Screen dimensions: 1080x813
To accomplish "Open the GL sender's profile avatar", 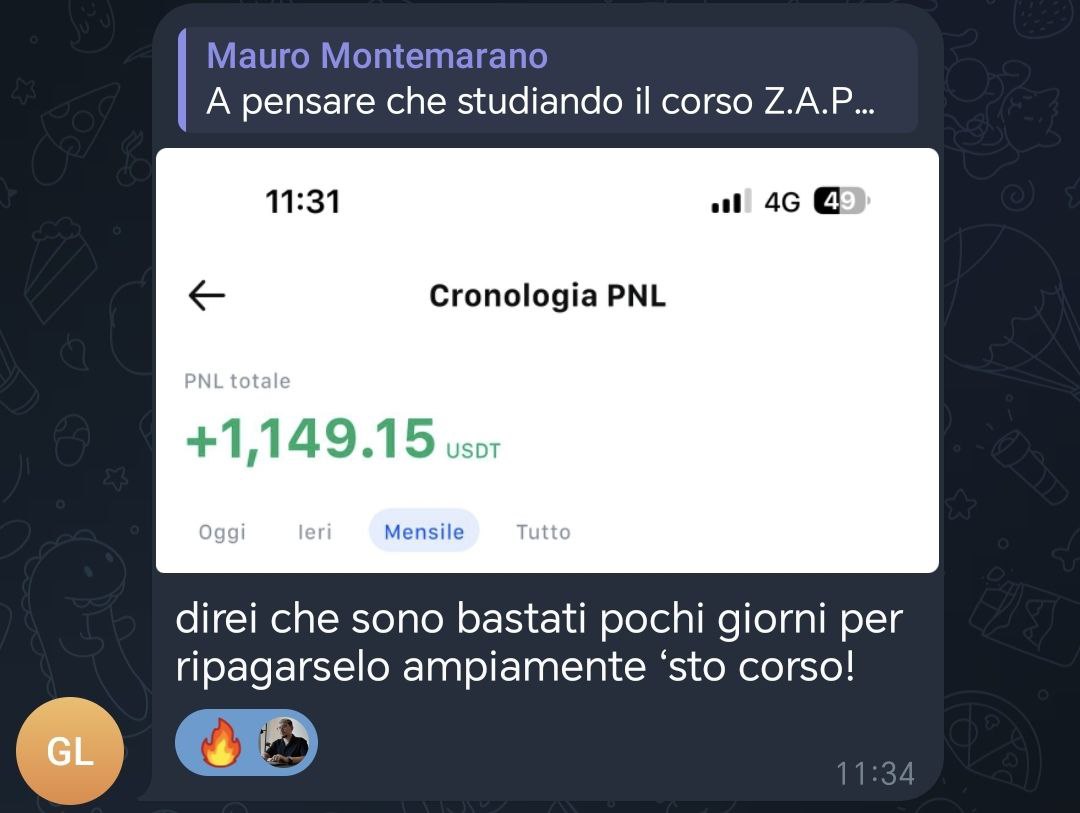I will click(x=70, y=751).
